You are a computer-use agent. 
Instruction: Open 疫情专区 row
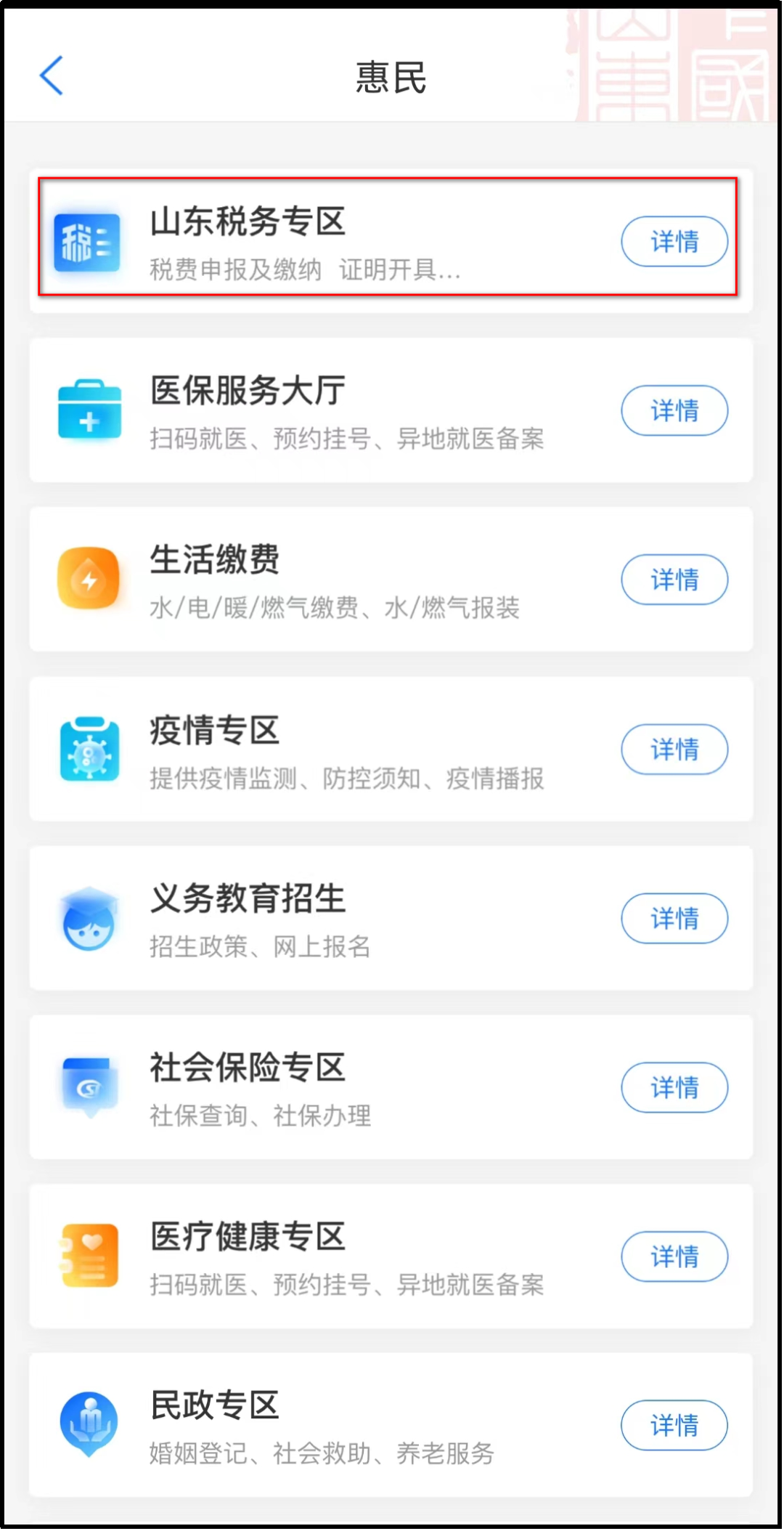(x=391, y=749)
